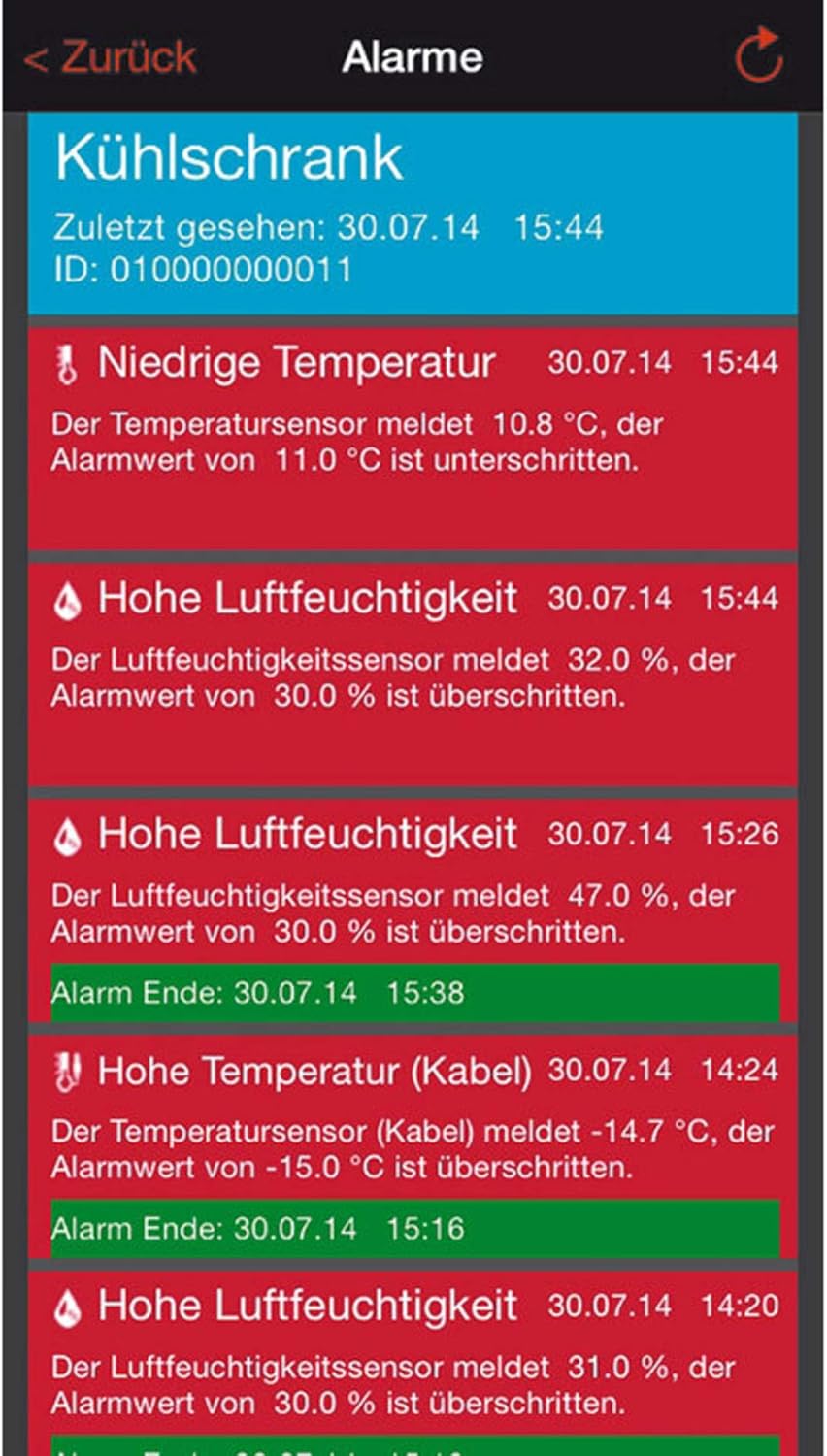Select the Niedrige Temperatur alarm entry
Screen dimensions: 827x1456
pos(413,427)
